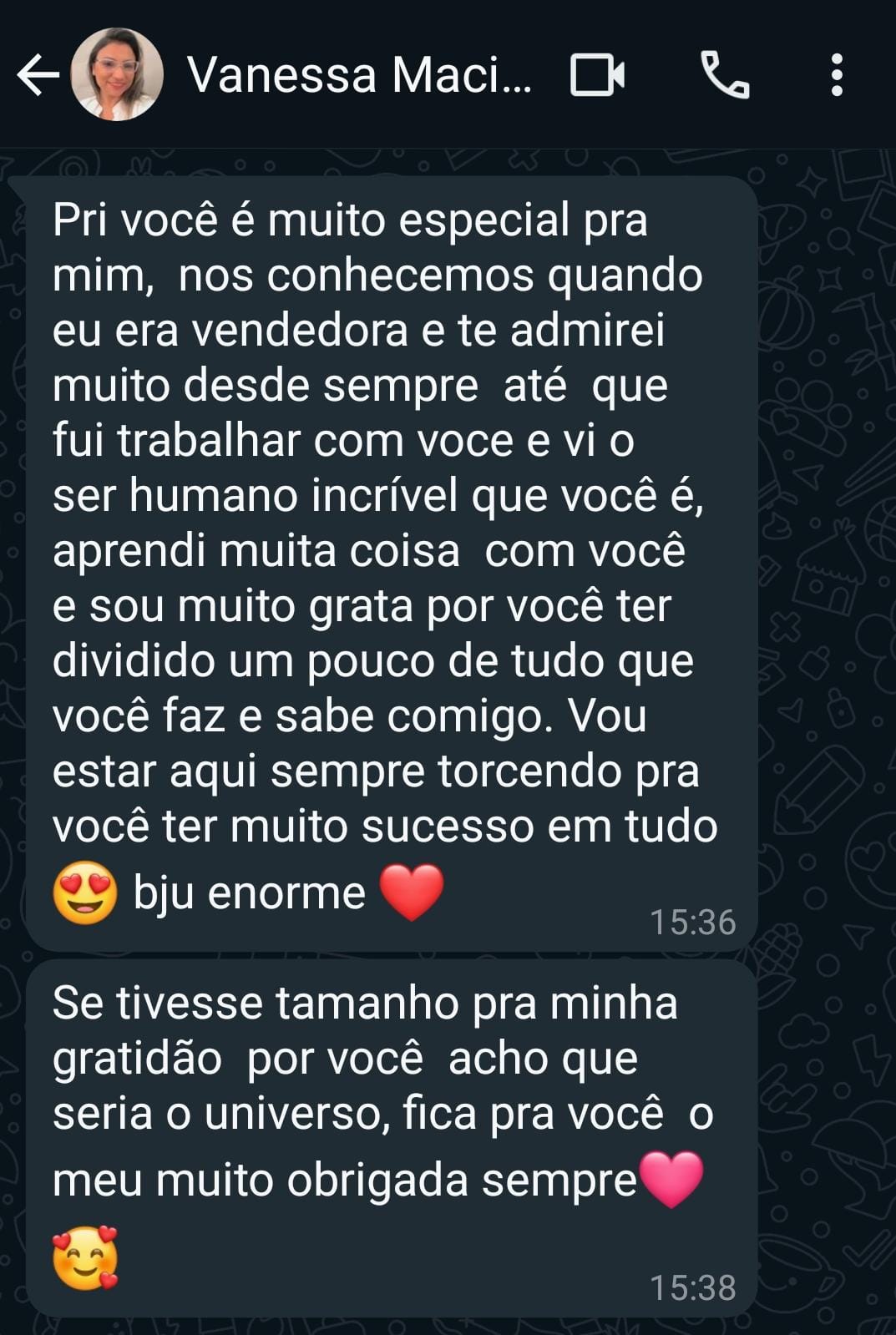Image resolution: width=896 pixels, height=1335 pixels.
Task: Open Vanessa's profile picture
Action: click(x=117, y=75)
